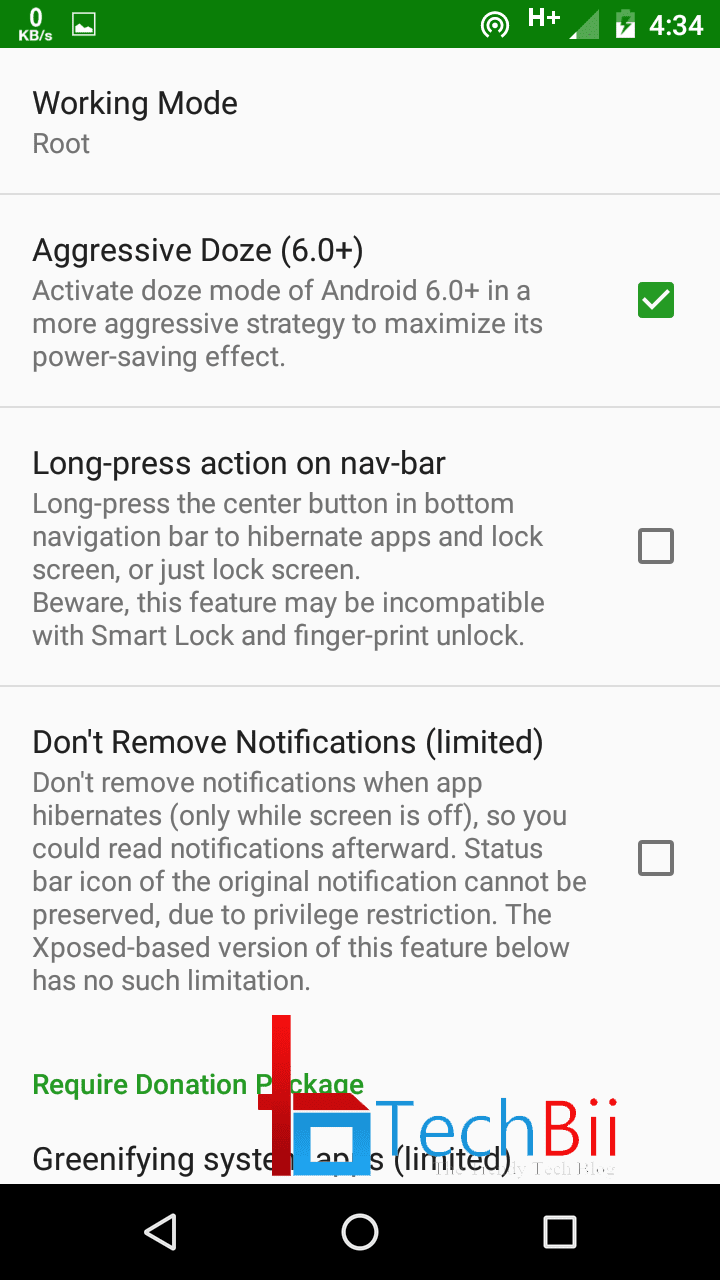This screenshot has width=720, height=1280.
Task: Tap the portable hotspot status icon
Action: pyautogui.click(x=495, y=25)
